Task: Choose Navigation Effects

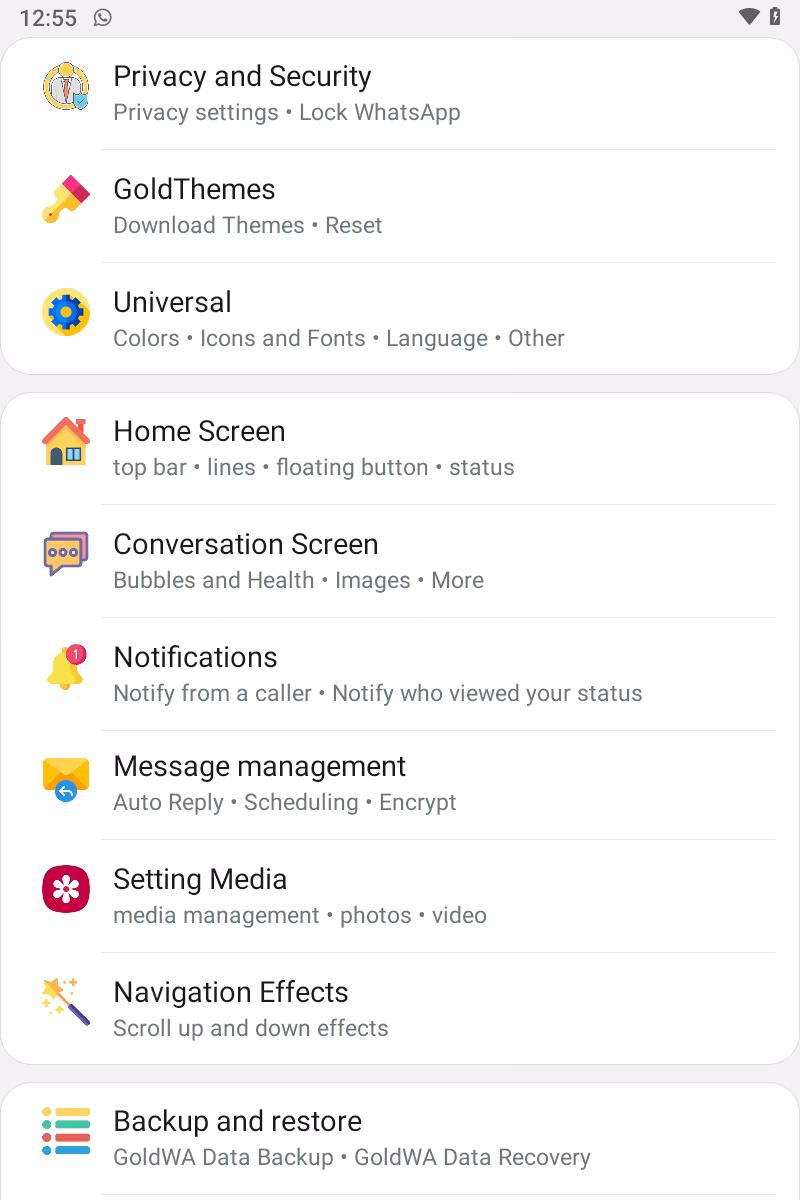Action: [x=400, y=1009]
